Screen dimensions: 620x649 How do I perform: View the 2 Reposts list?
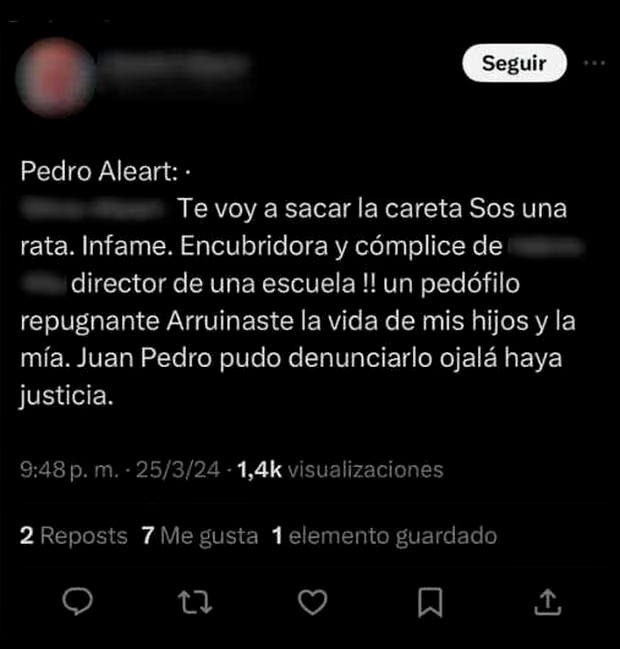coord(74,536)
